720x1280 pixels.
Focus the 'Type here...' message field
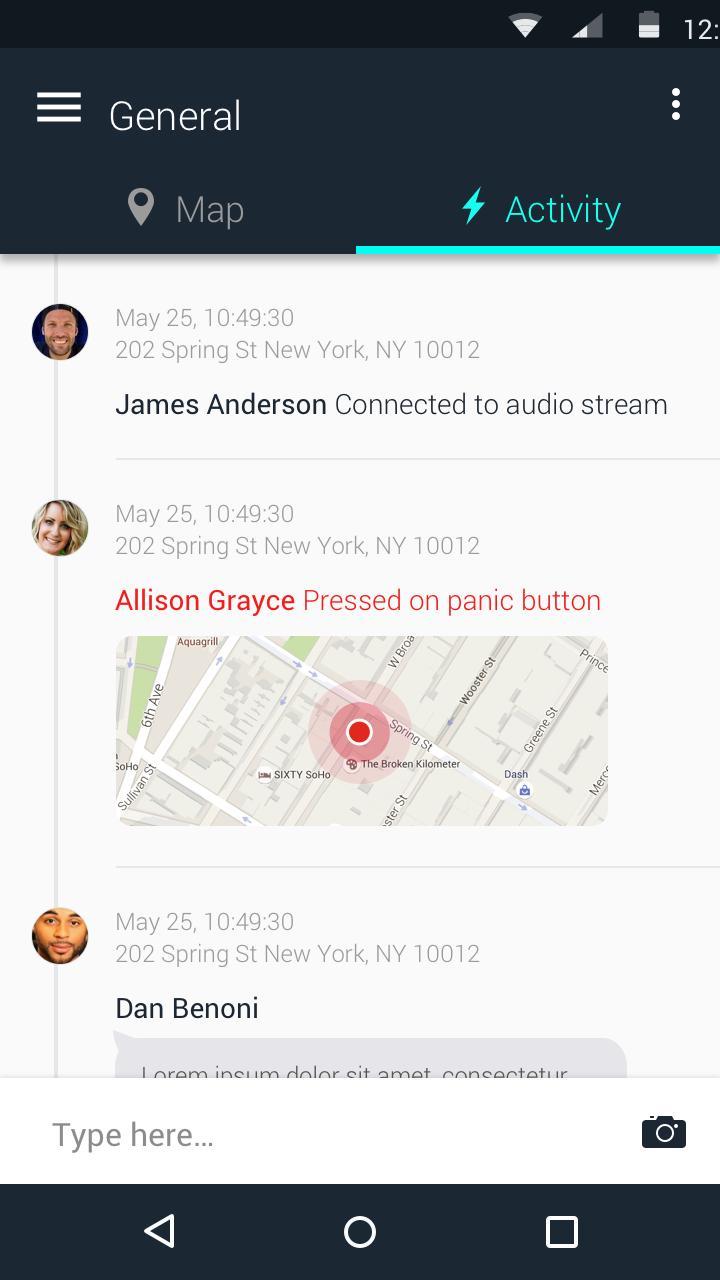330,1135
